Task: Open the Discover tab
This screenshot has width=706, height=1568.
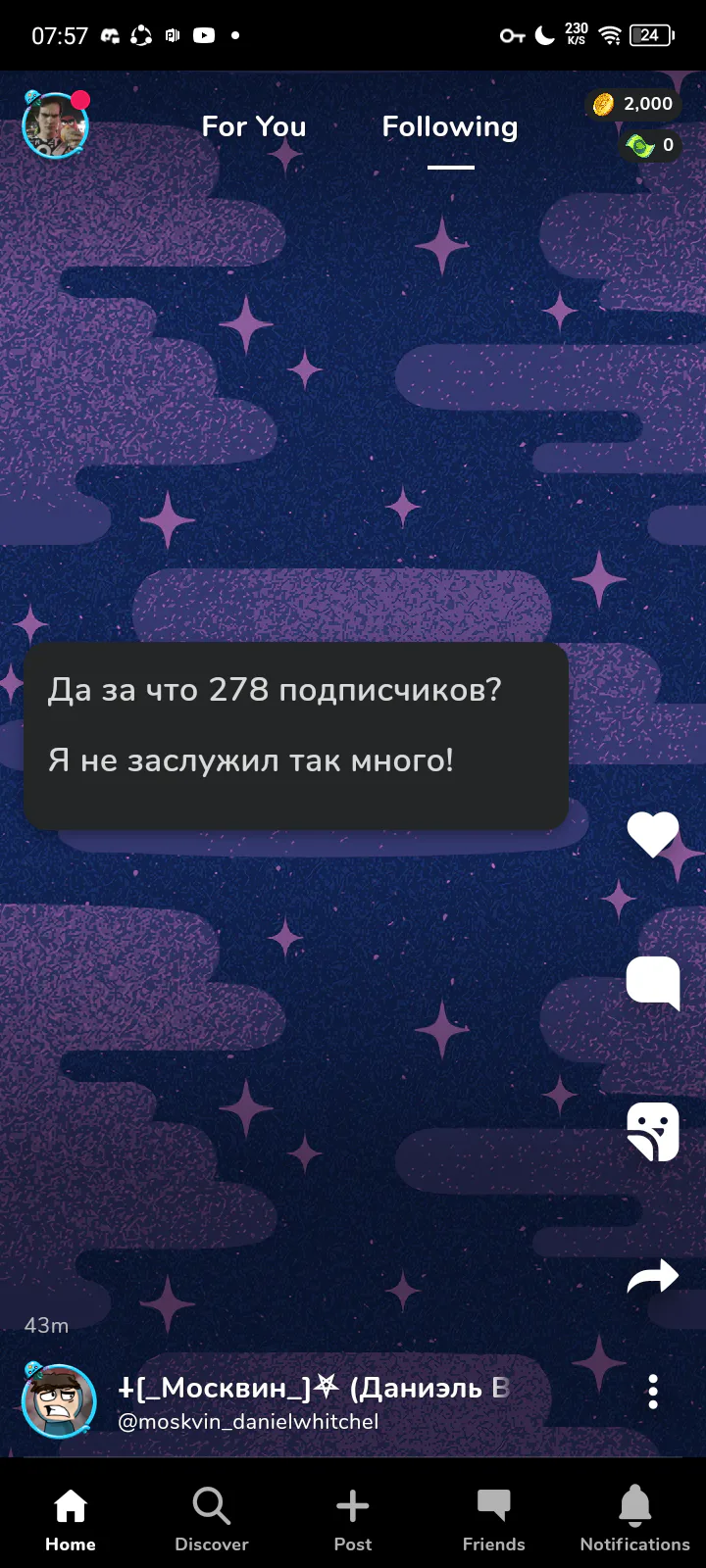Action: tap(212, 1519)
